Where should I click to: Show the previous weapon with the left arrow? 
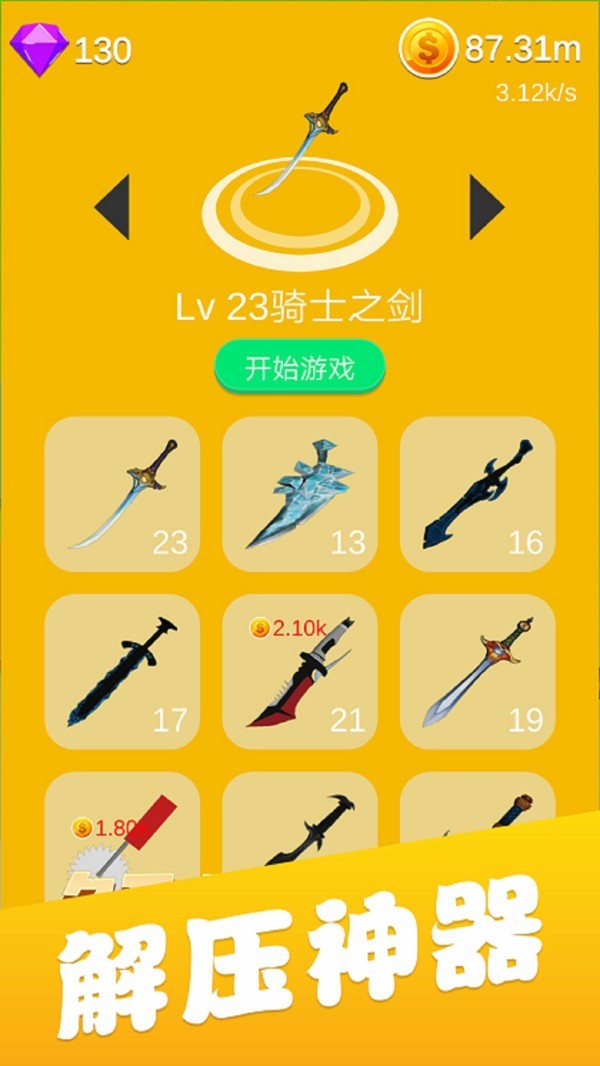(x=112, y=207)
